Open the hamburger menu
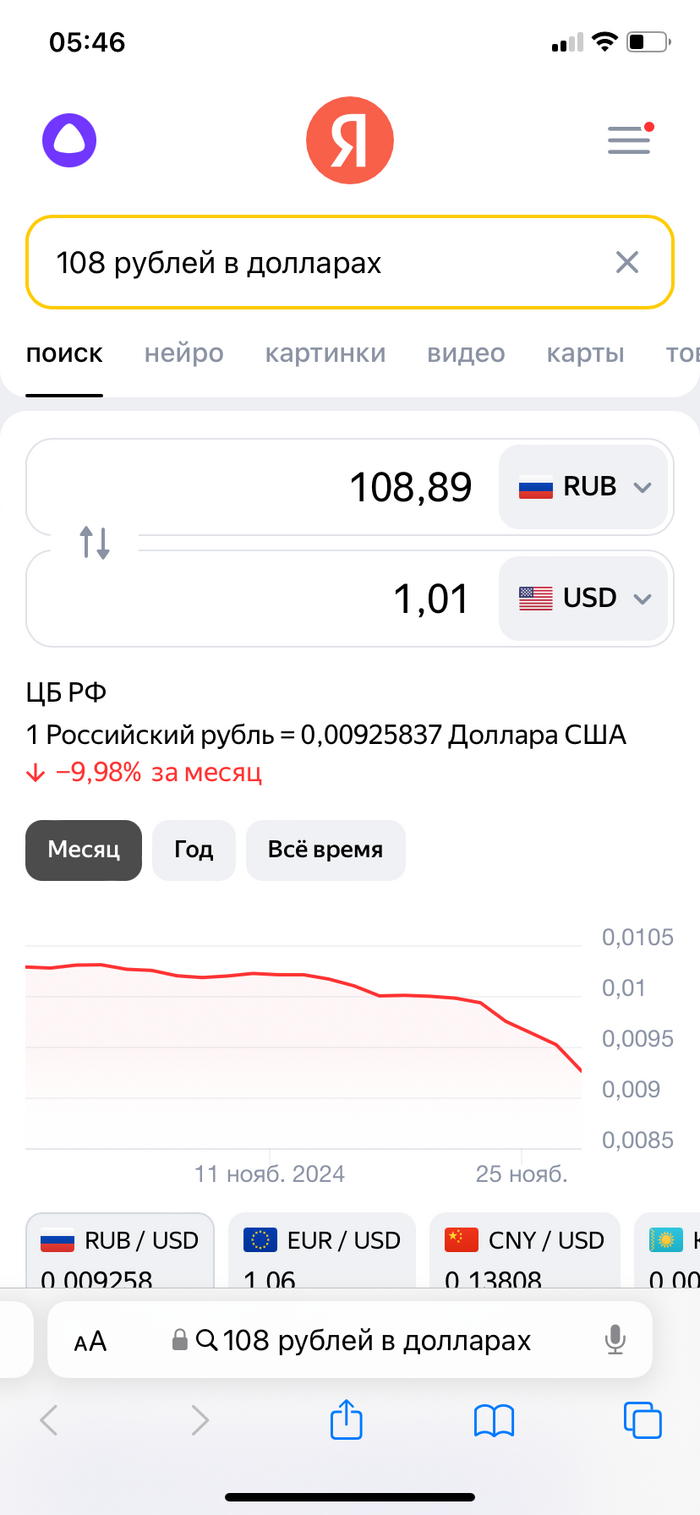Screen dimensions: 700x1515 pos(629,140)
